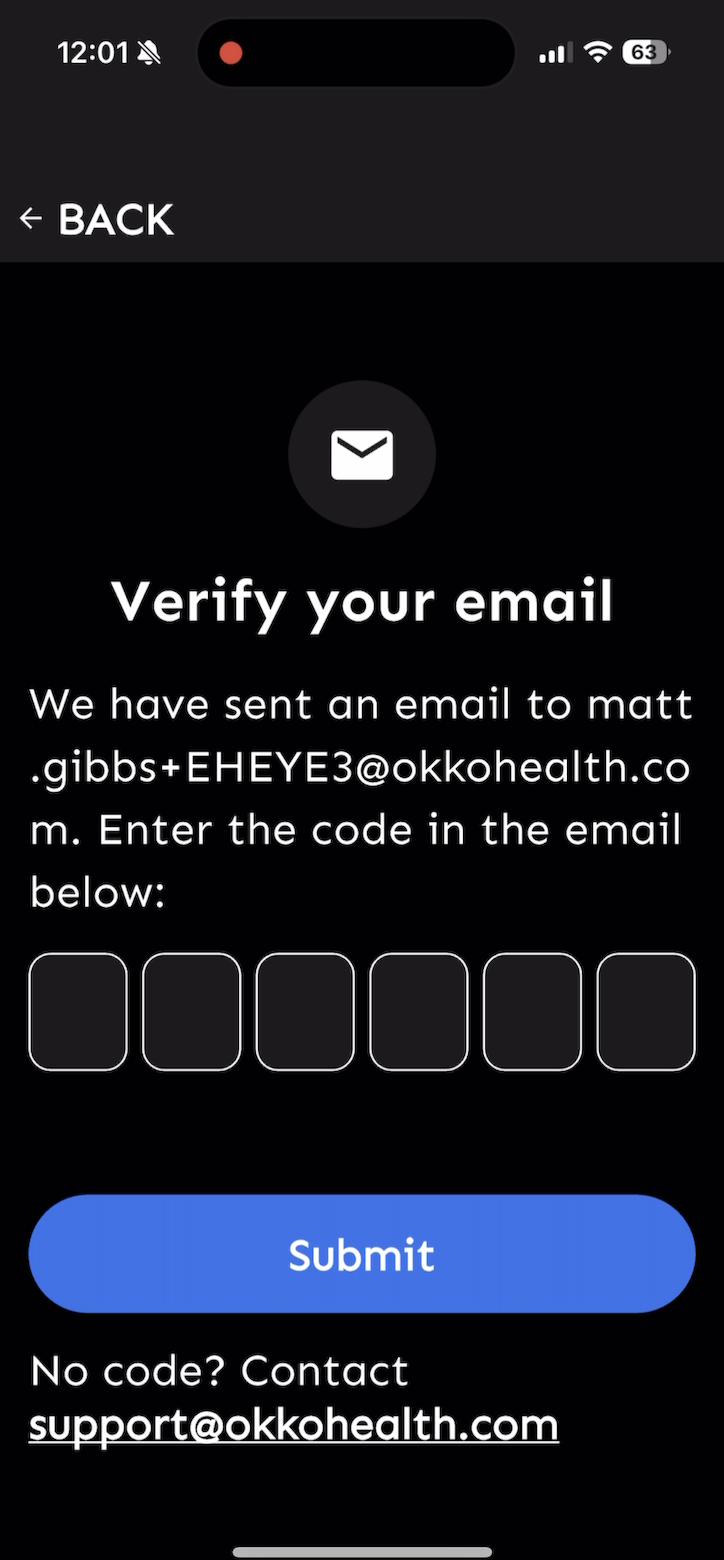This screenshot has width=724, height=1560.
Task: Select the second code digit box
Action: pyautogui.click(x=192, y=1011)
